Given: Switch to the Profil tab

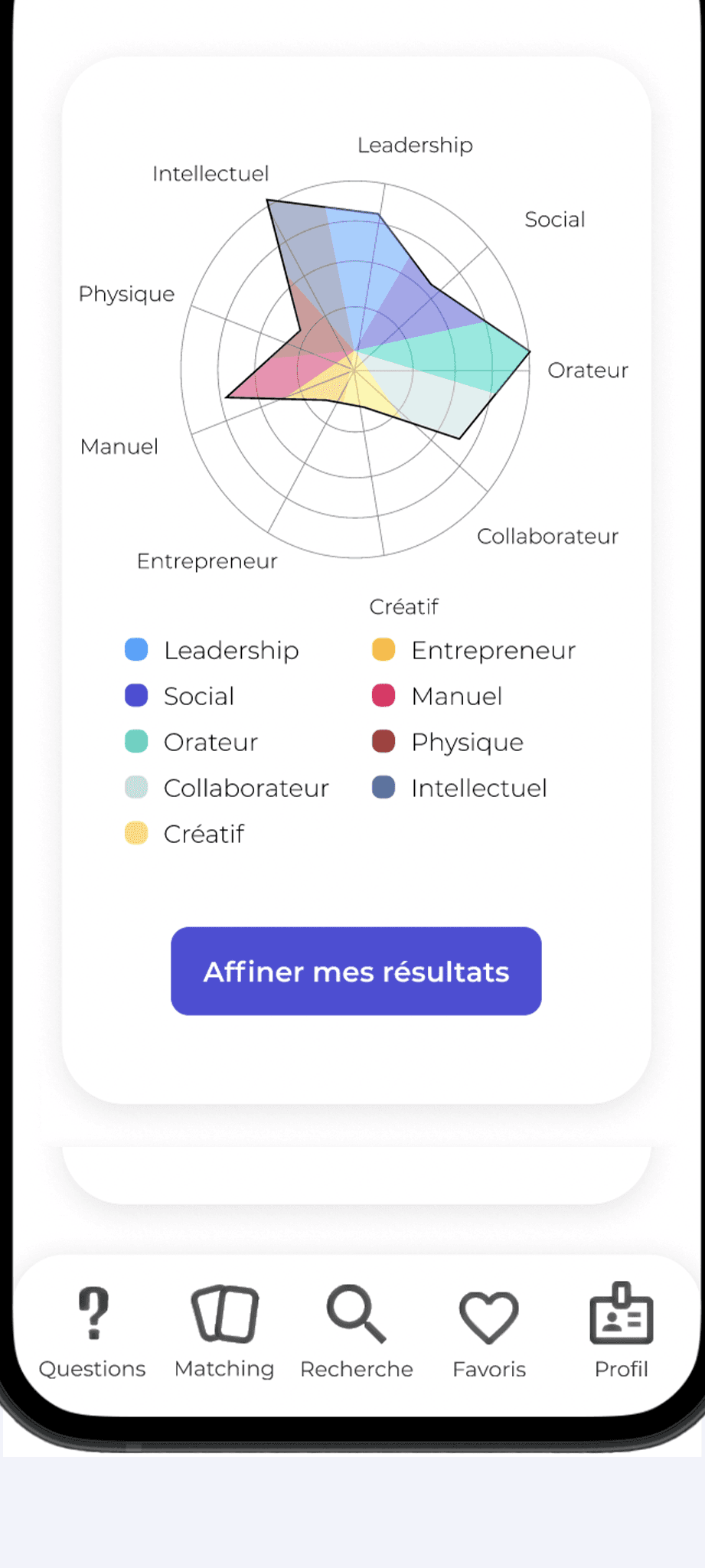Looking at the screenshot, I should point(621,1333).
